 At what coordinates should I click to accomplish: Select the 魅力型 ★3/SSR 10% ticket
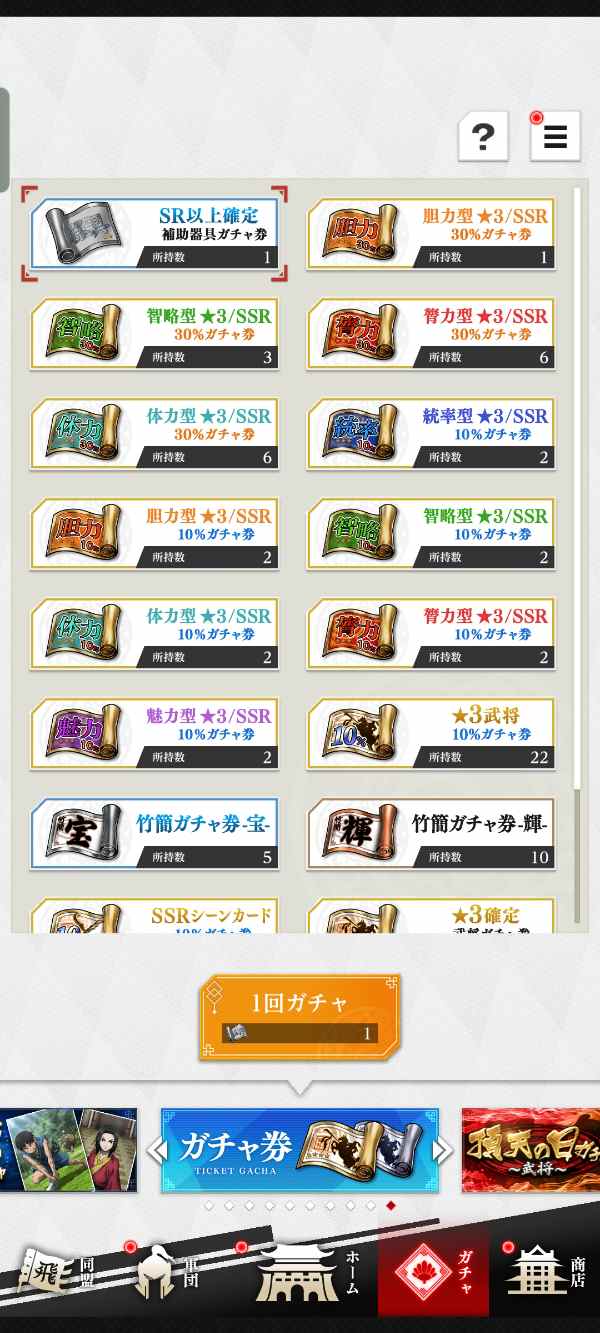(x=154, y=734)
